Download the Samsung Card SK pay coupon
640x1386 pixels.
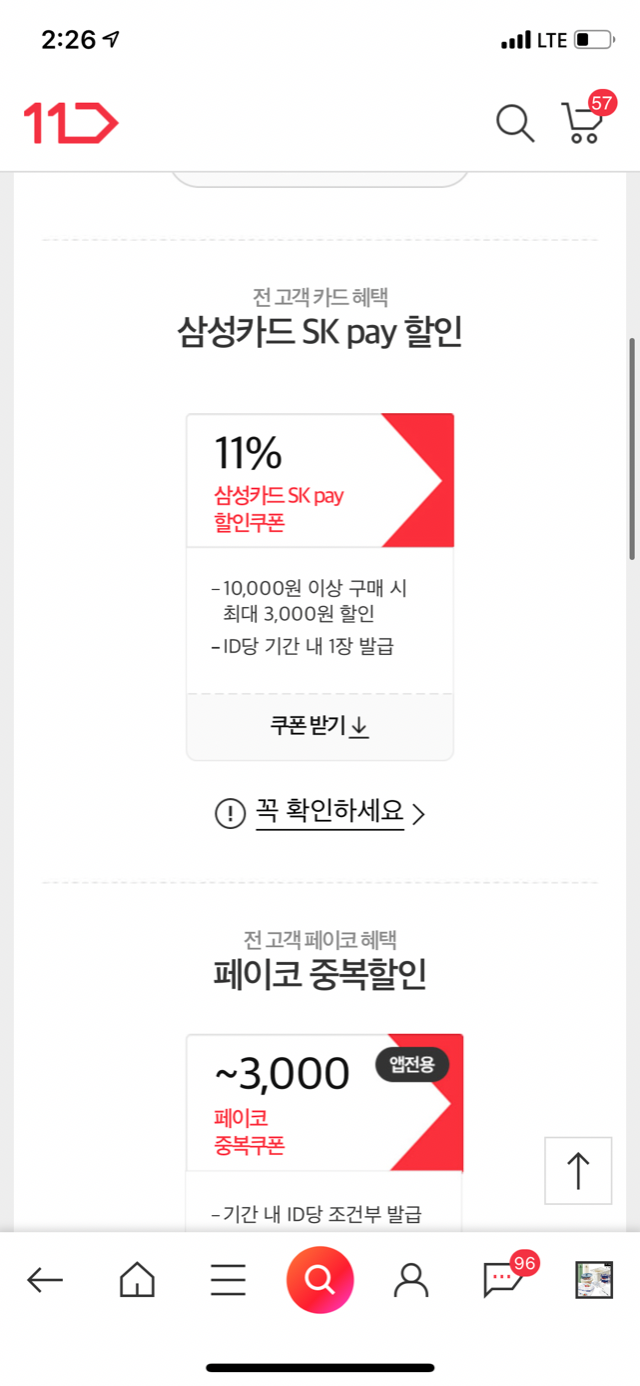click(320, 727)
